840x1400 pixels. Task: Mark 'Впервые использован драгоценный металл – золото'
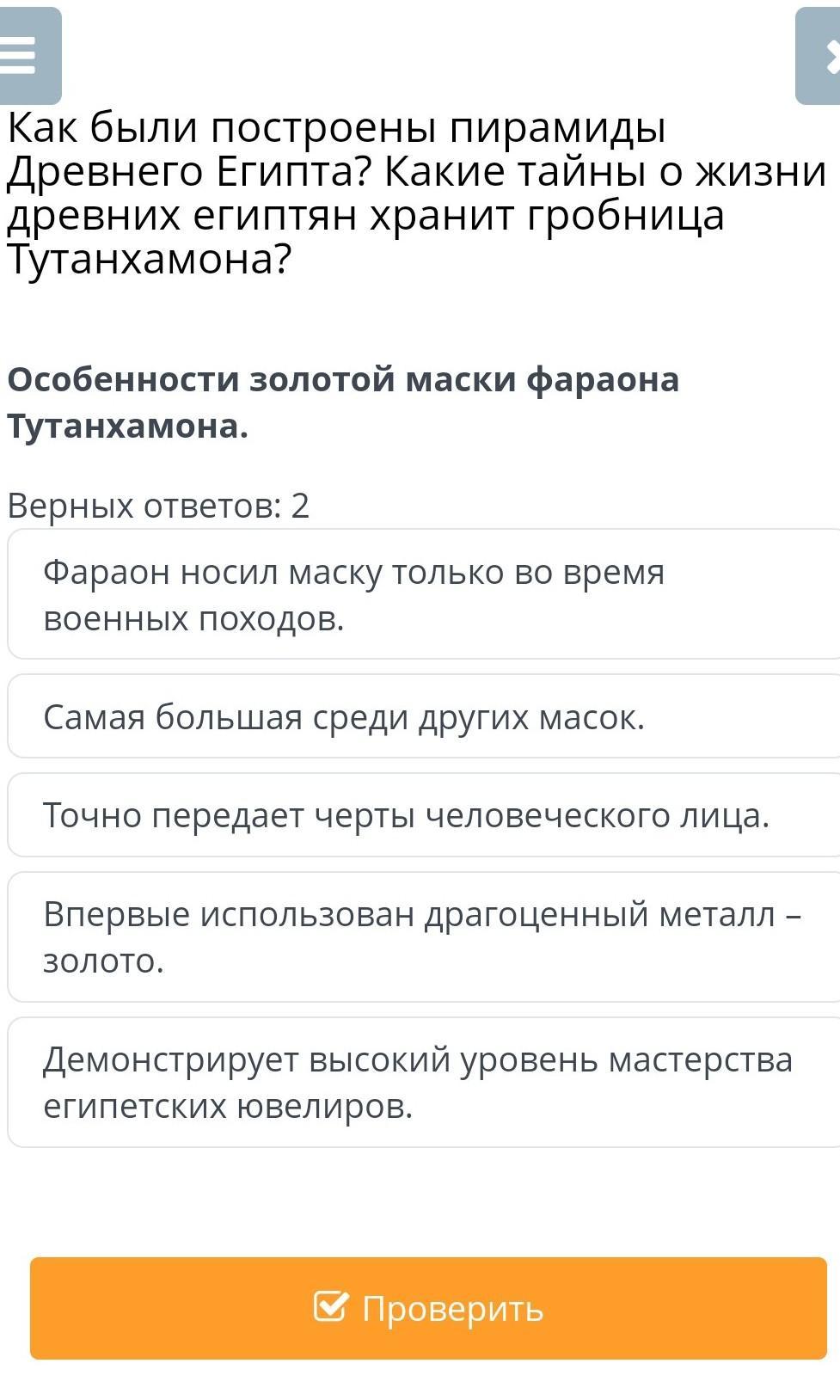coord(421,937)
